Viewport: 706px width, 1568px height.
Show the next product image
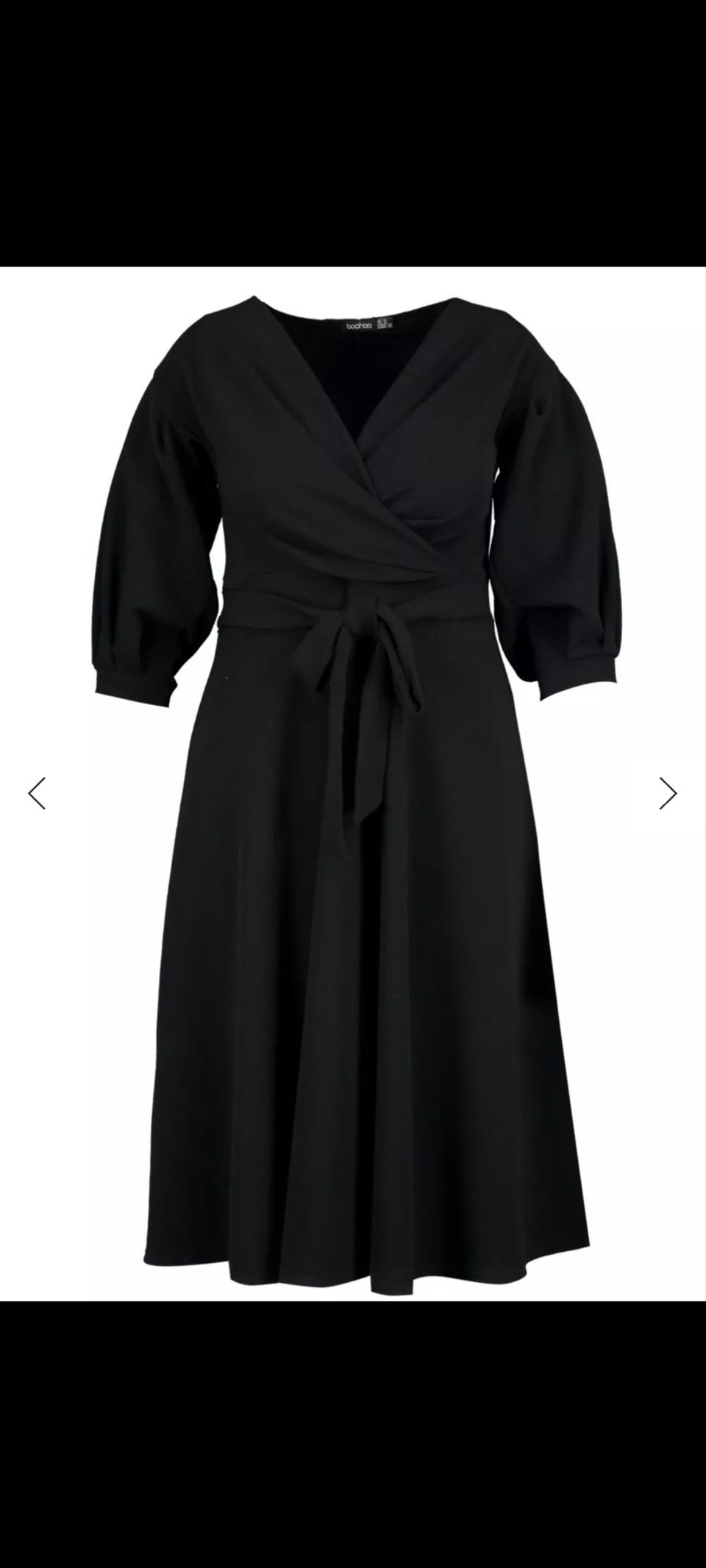[667, 793]
